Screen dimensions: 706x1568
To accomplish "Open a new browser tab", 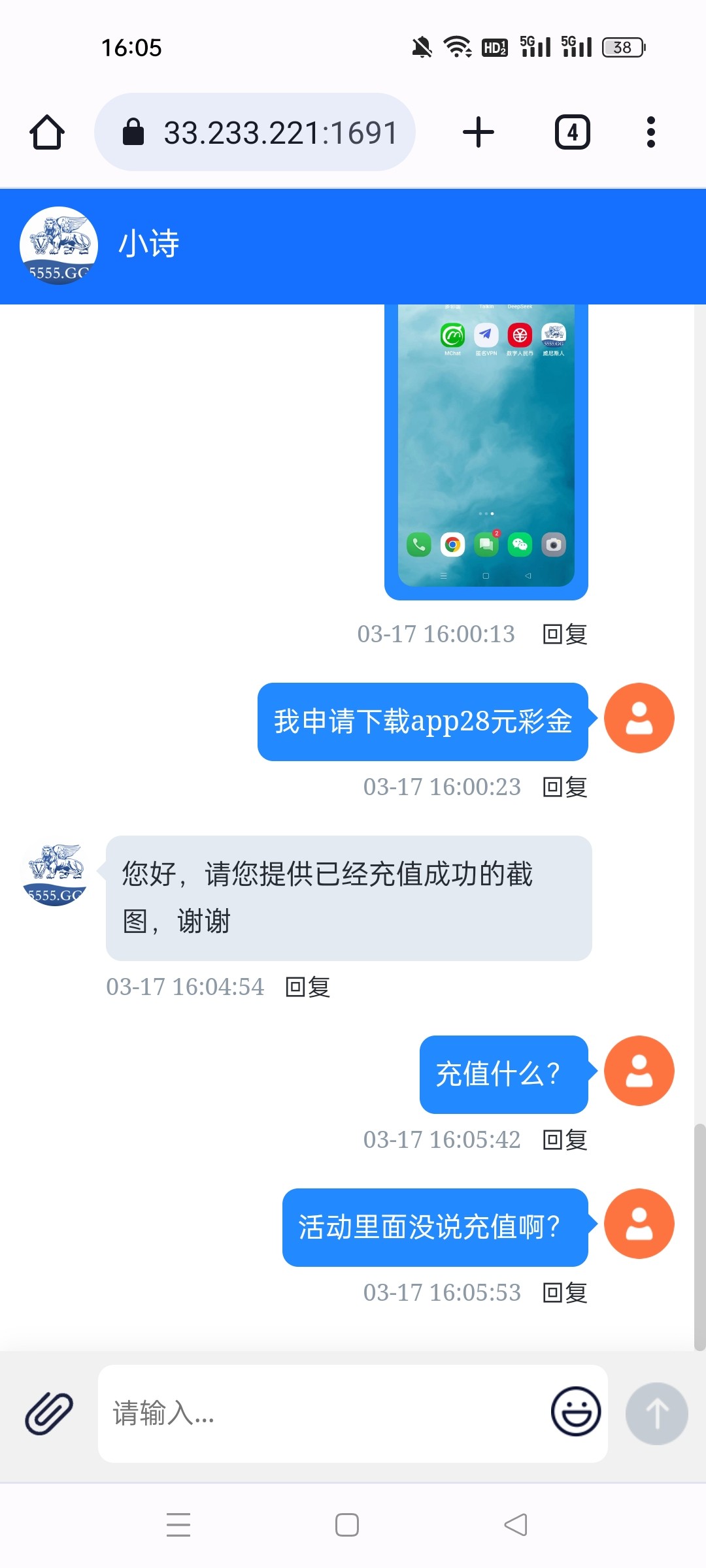I will coord(479,133).
